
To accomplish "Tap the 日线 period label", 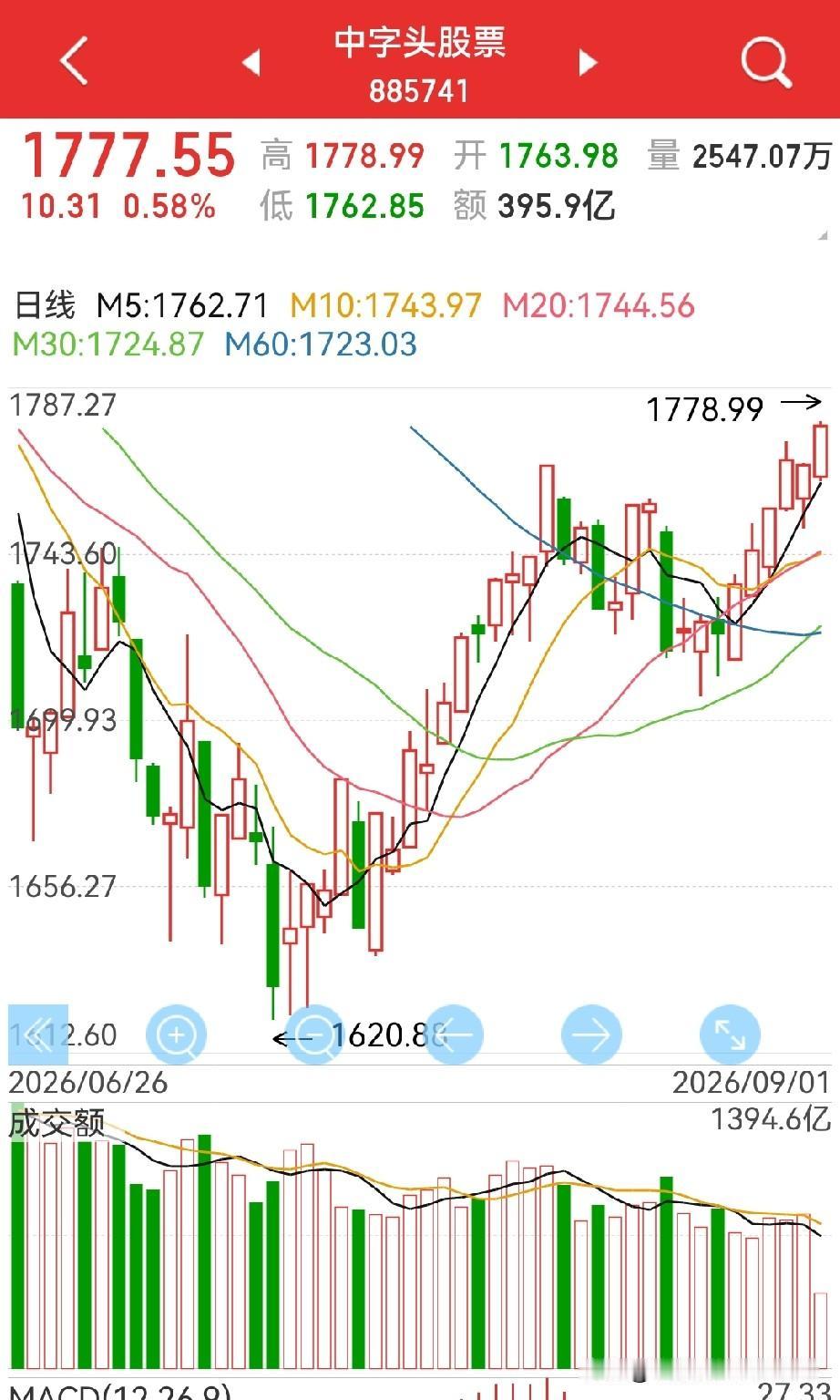I will [45, 305].
